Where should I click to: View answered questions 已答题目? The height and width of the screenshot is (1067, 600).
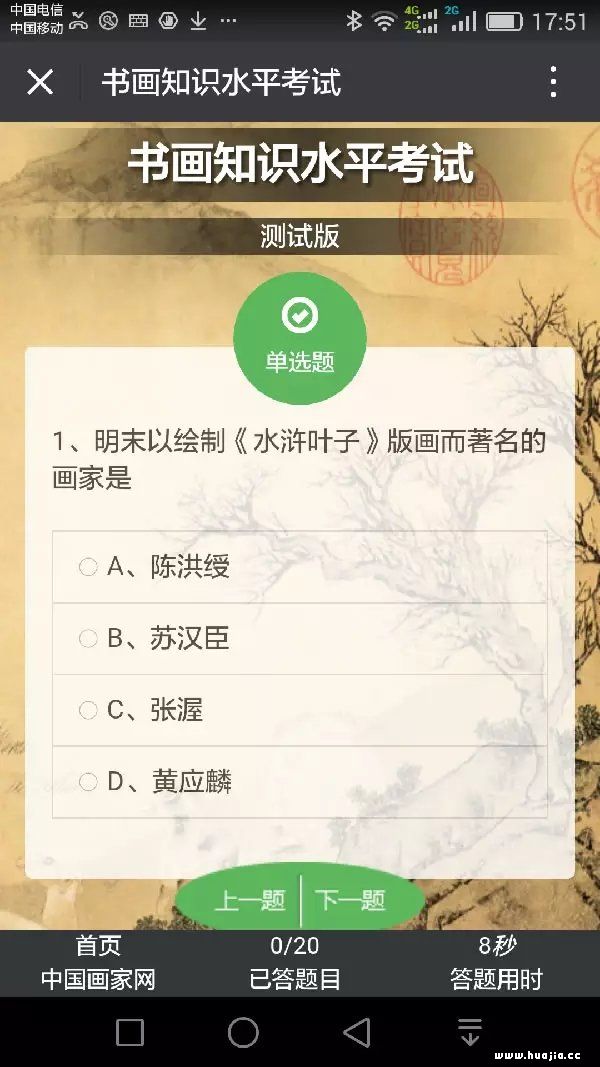click(x=295, y=963)
